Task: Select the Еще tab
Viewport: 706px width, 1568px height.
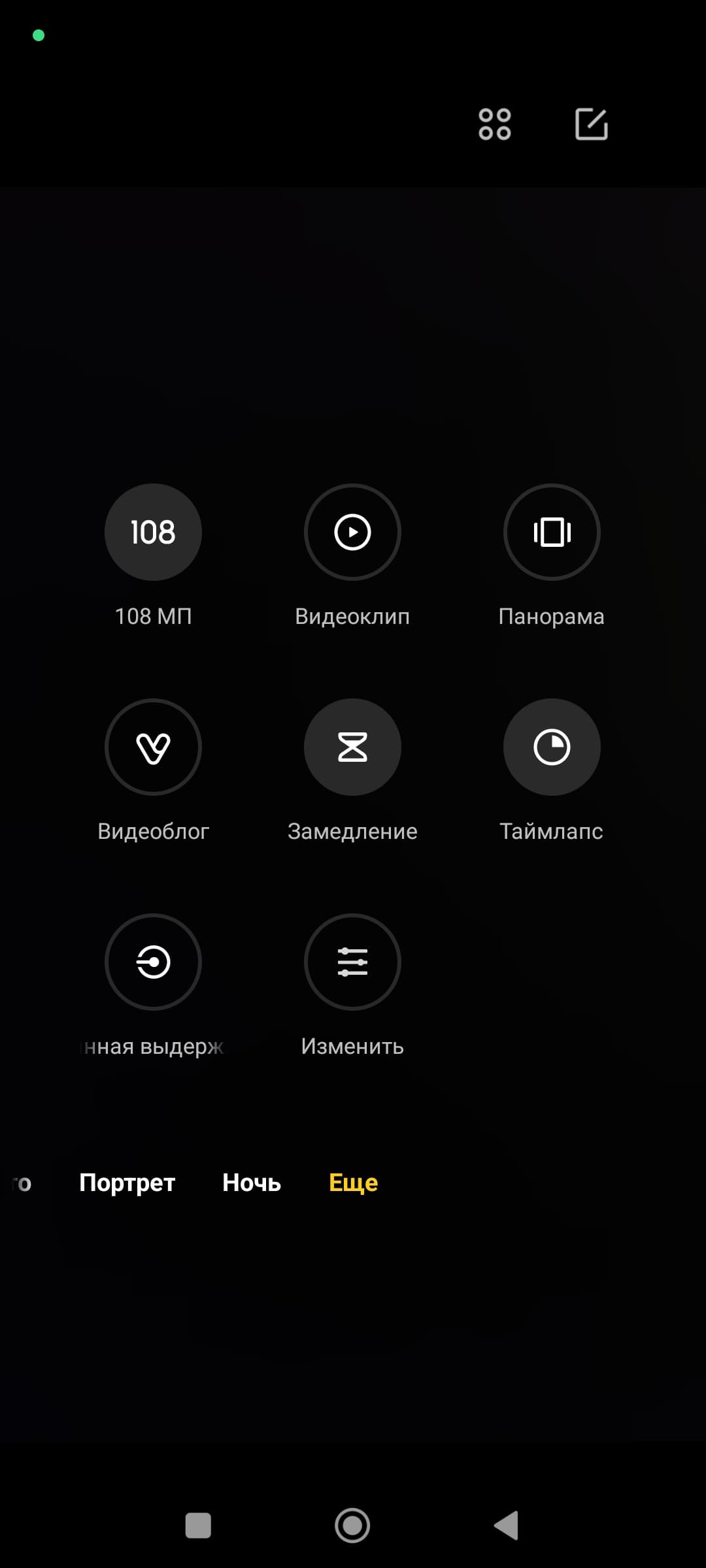Action: coord(353,1183)
